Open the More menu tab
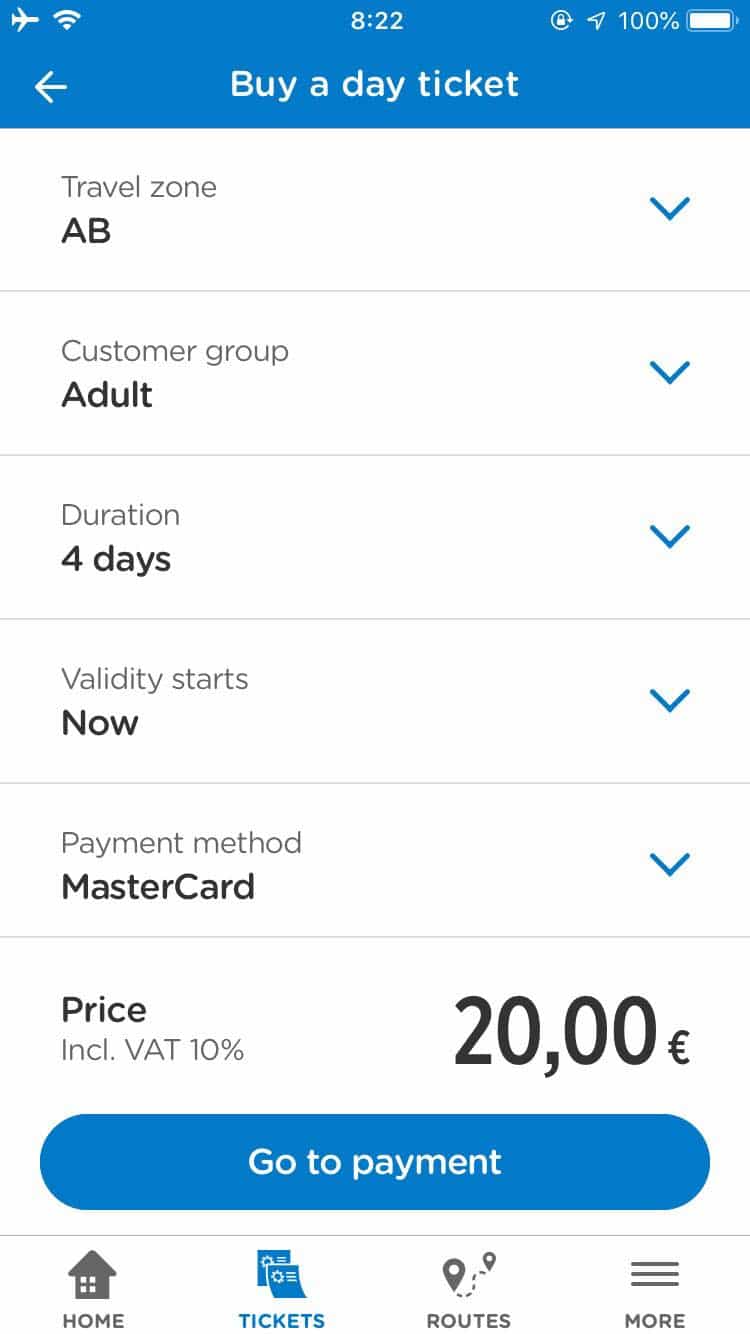 655,1290
